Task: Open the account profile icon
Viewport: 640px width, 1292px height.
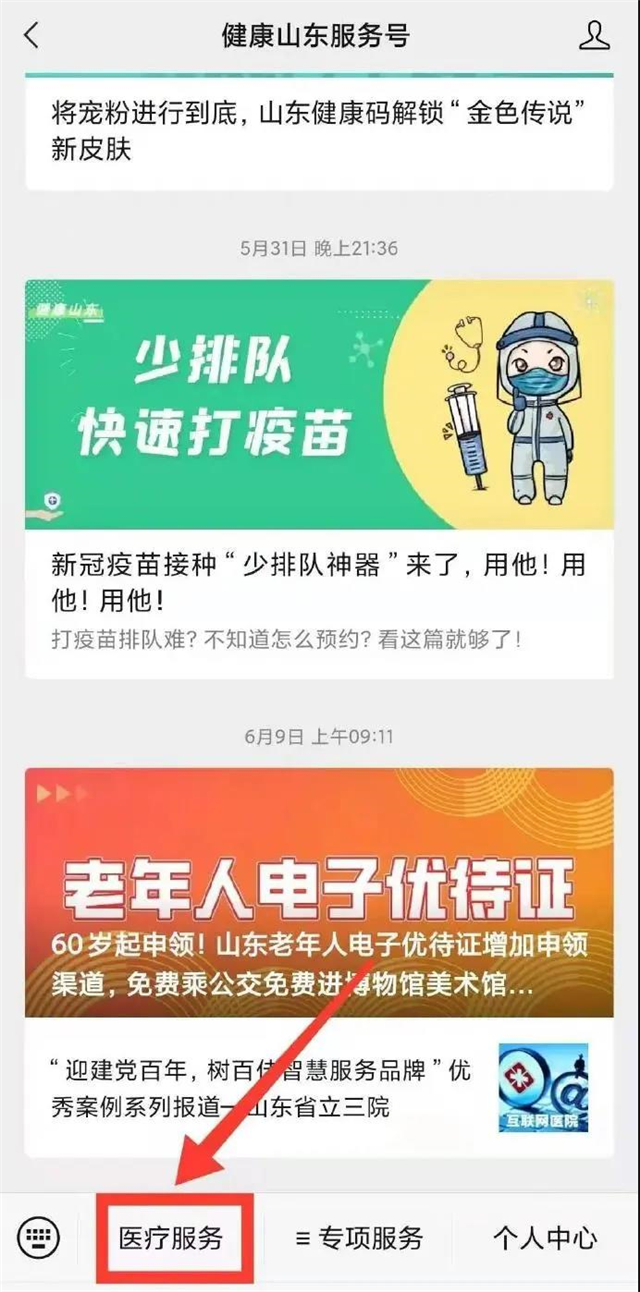Action: 594,36
